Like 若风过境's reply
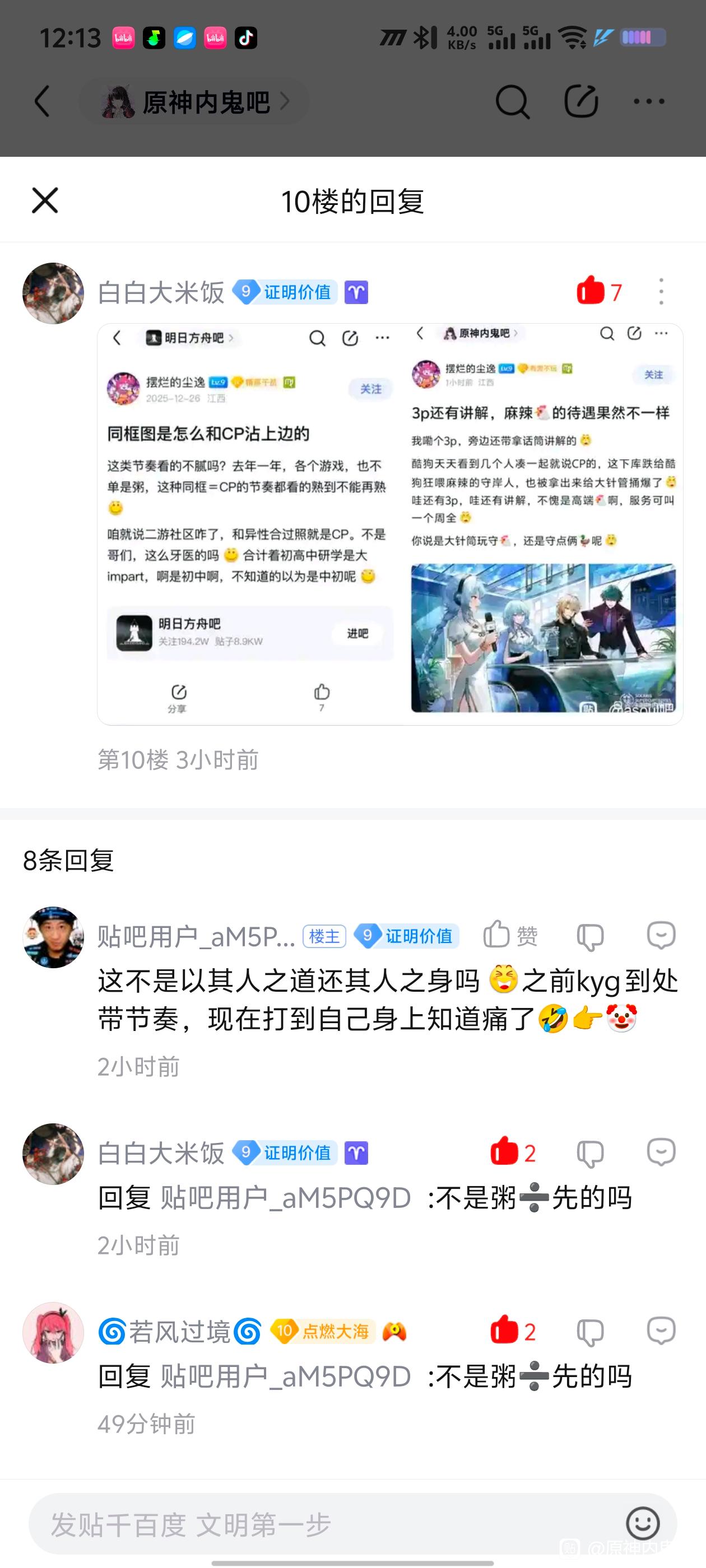706x1568 pixels. pos(504,1331)
